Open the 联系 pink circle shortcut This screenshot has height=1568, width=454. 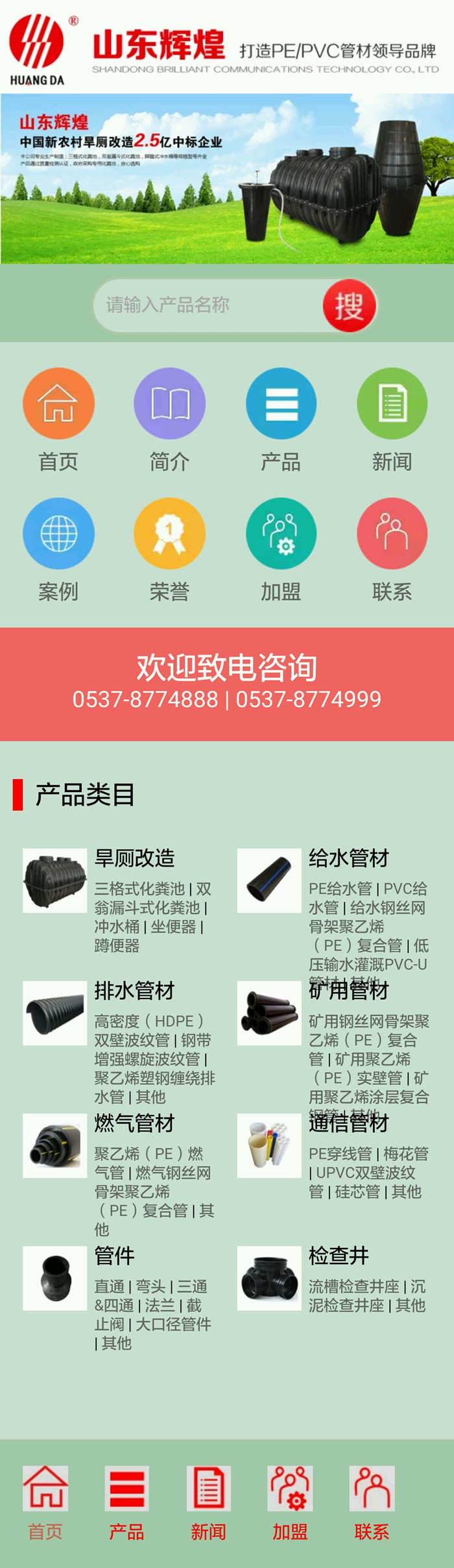[x=392, y=533]
